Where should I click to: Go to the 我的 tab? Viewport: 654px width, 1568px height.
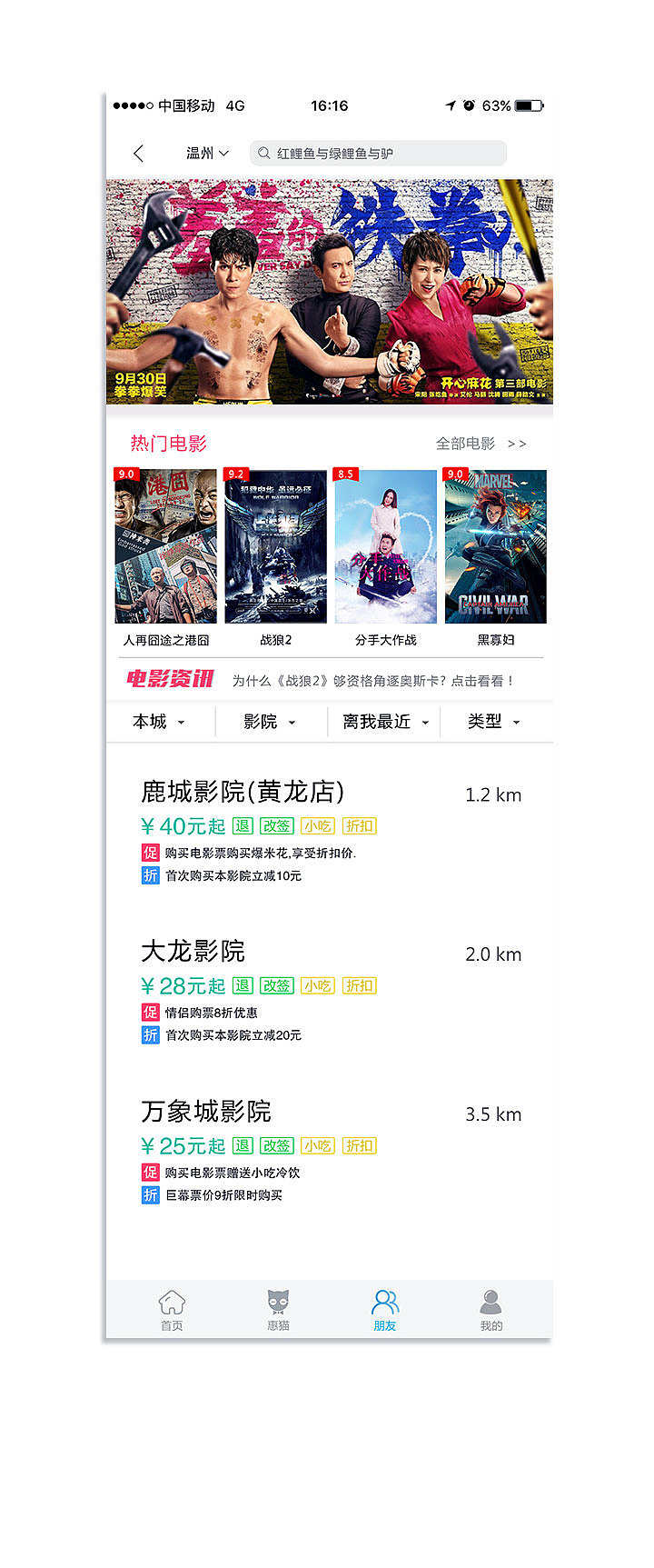[x=491, y=1310]
